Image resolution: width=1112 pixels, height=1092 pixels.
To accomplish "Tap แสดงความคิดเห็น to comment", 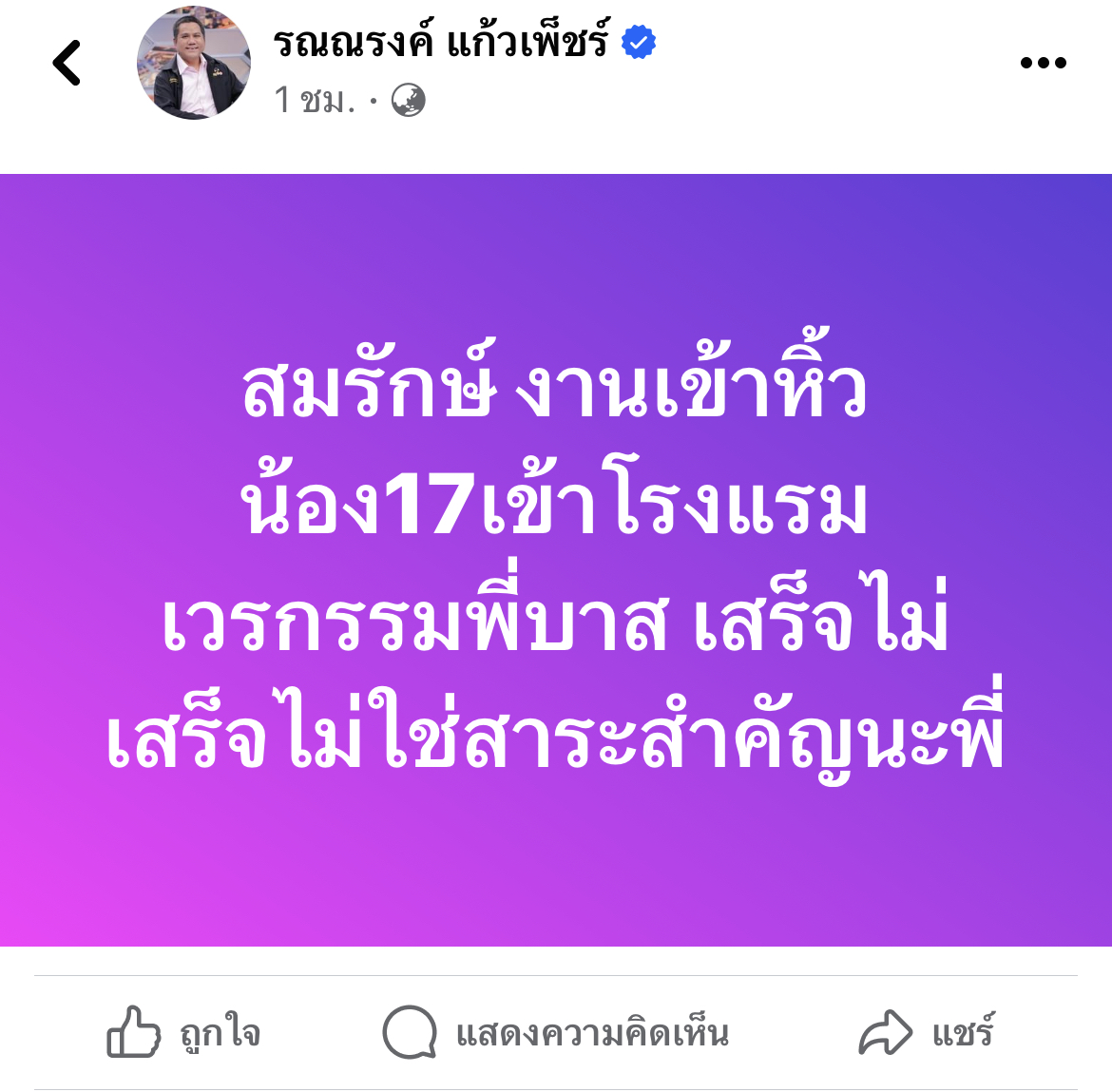I will (556, 1032).
